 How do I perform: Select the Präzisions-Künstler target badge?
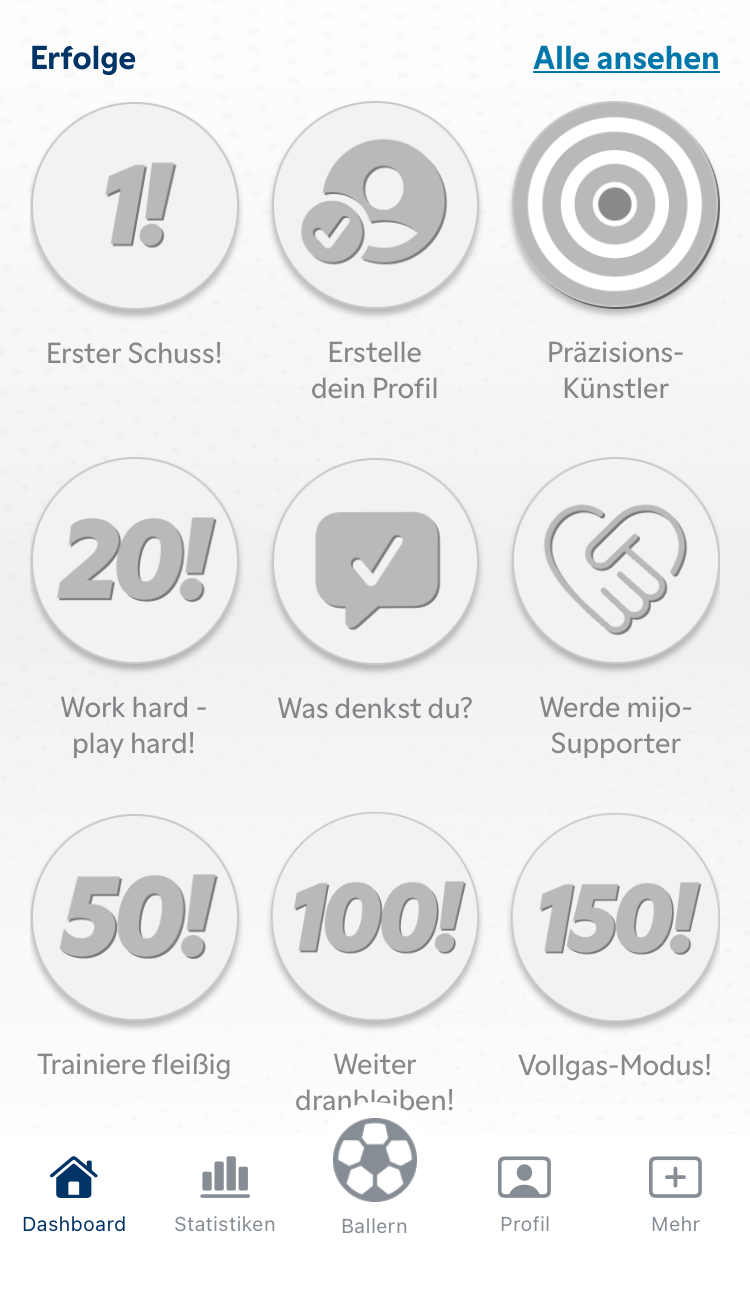tap(615, 205)
